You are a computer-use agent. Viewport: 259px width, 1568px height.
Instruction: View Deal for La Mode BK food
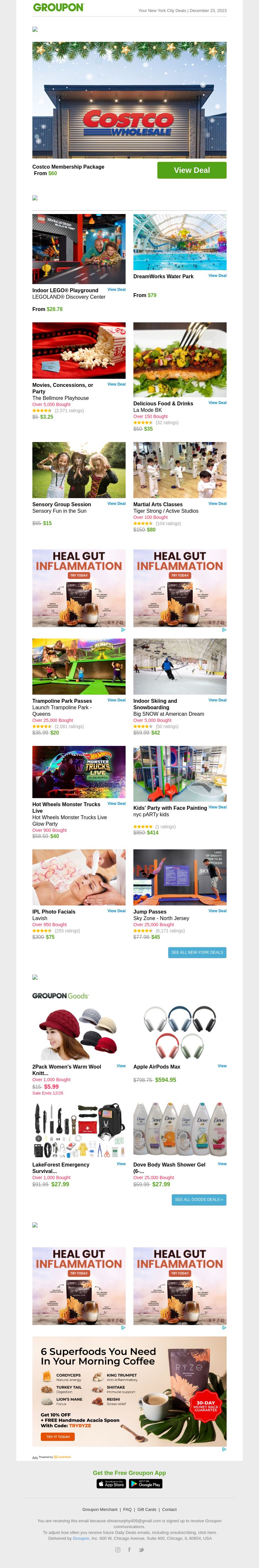coord(217,402)
